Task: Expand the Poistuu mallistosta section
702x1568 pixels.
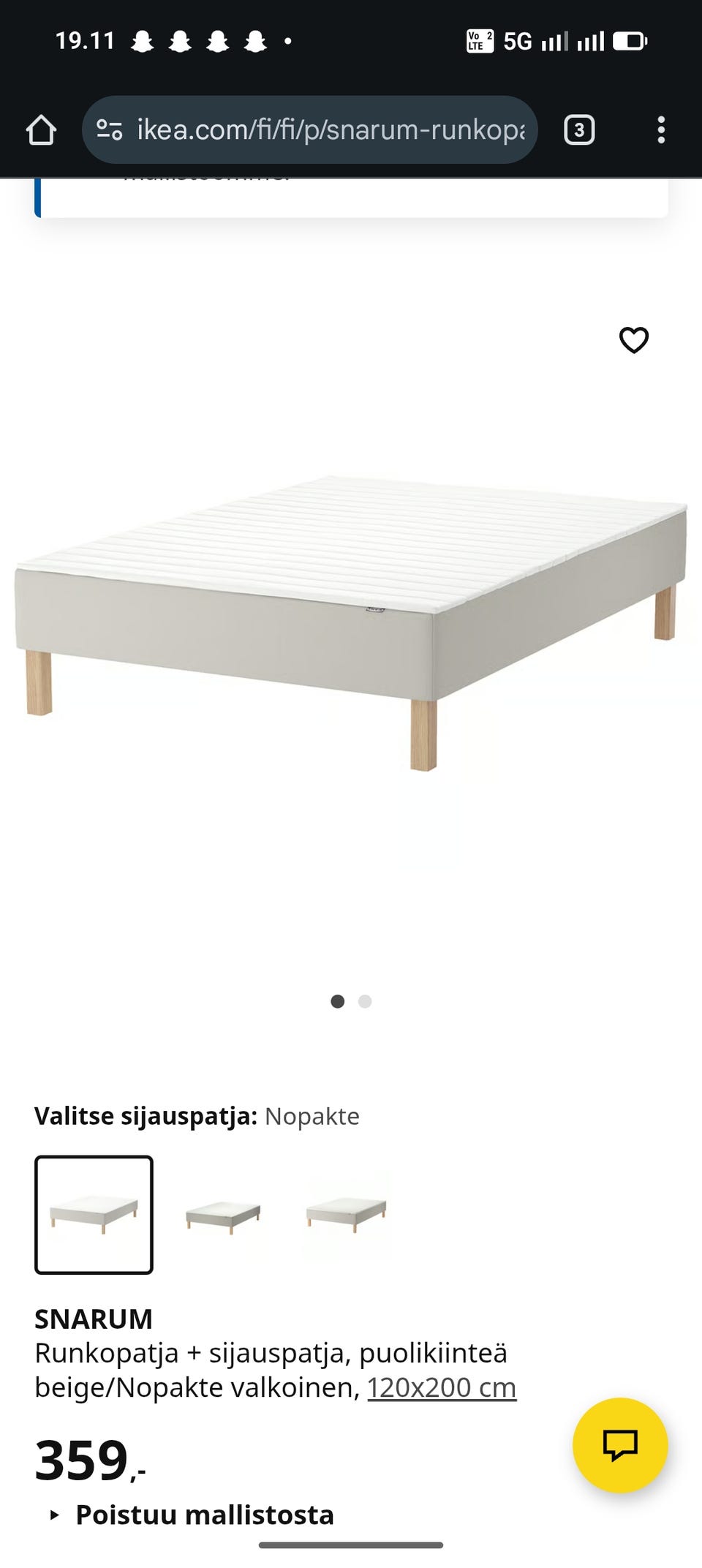Action: pos(205,1516)
